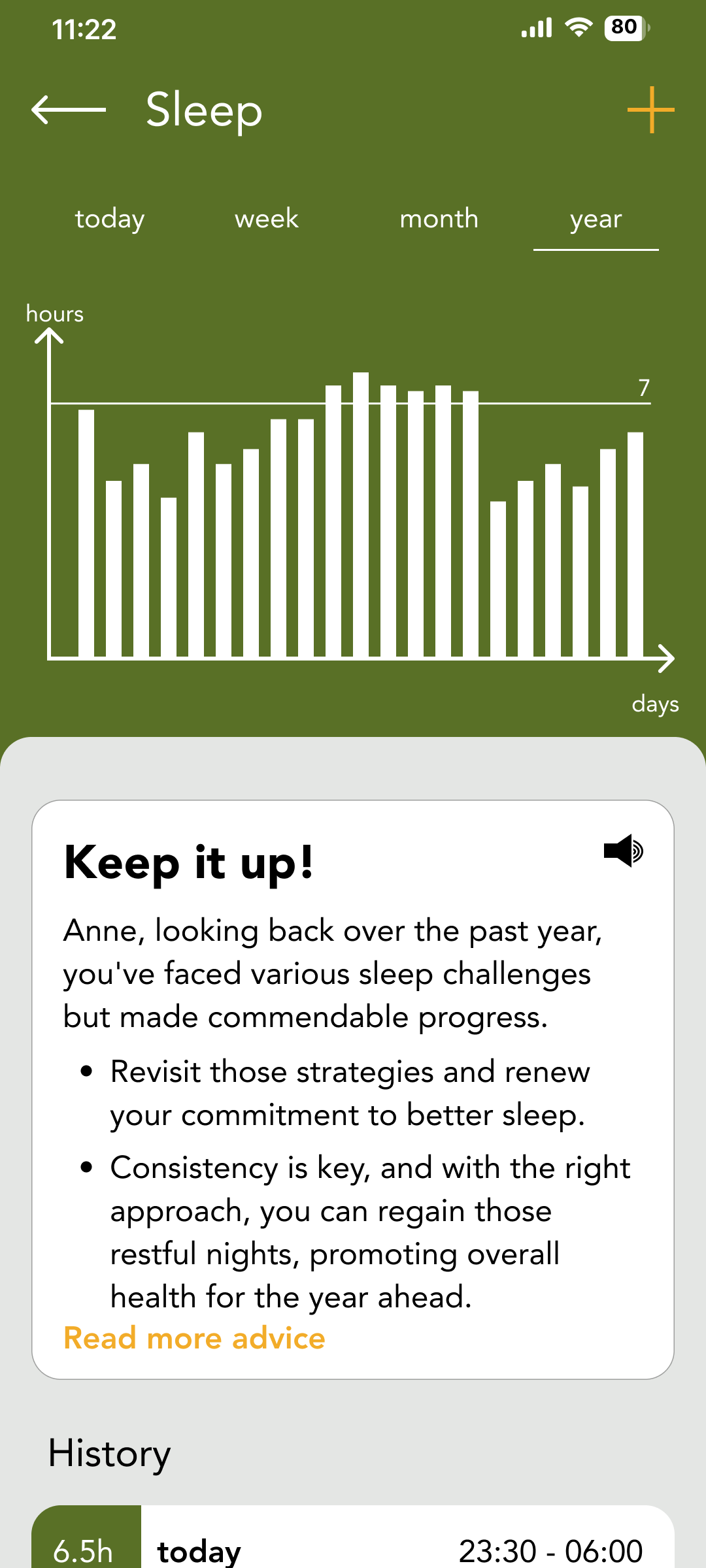Switch to the week tab
This screenshot has width=706, height=1568.
coord(267,219)
